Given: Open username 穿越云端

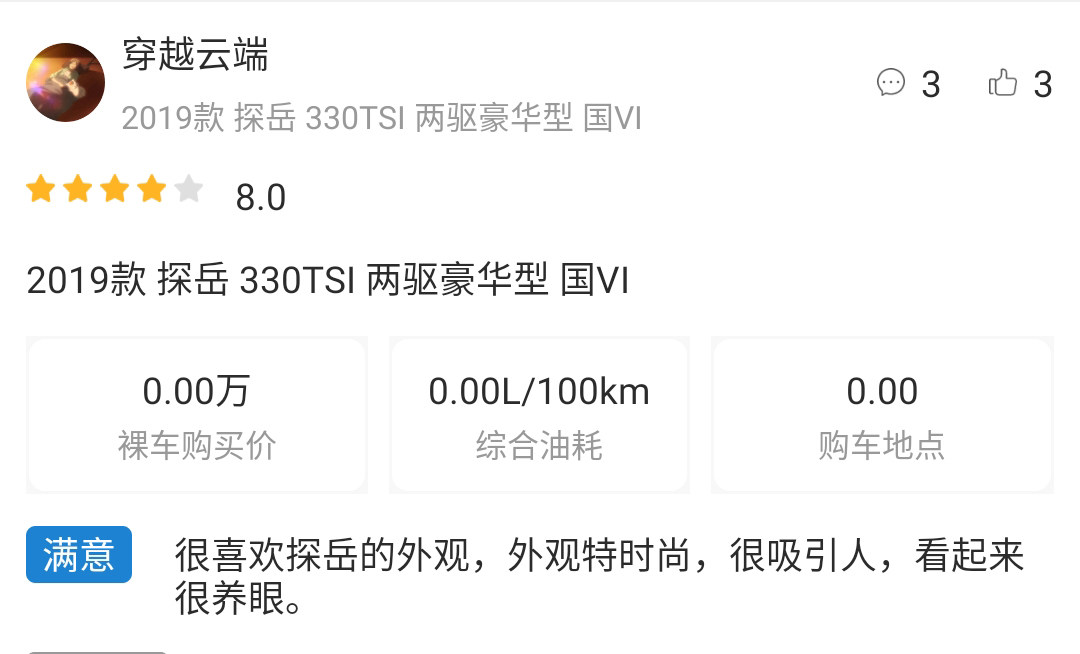Looking at the screenshot, I should [x=195, y=55].
